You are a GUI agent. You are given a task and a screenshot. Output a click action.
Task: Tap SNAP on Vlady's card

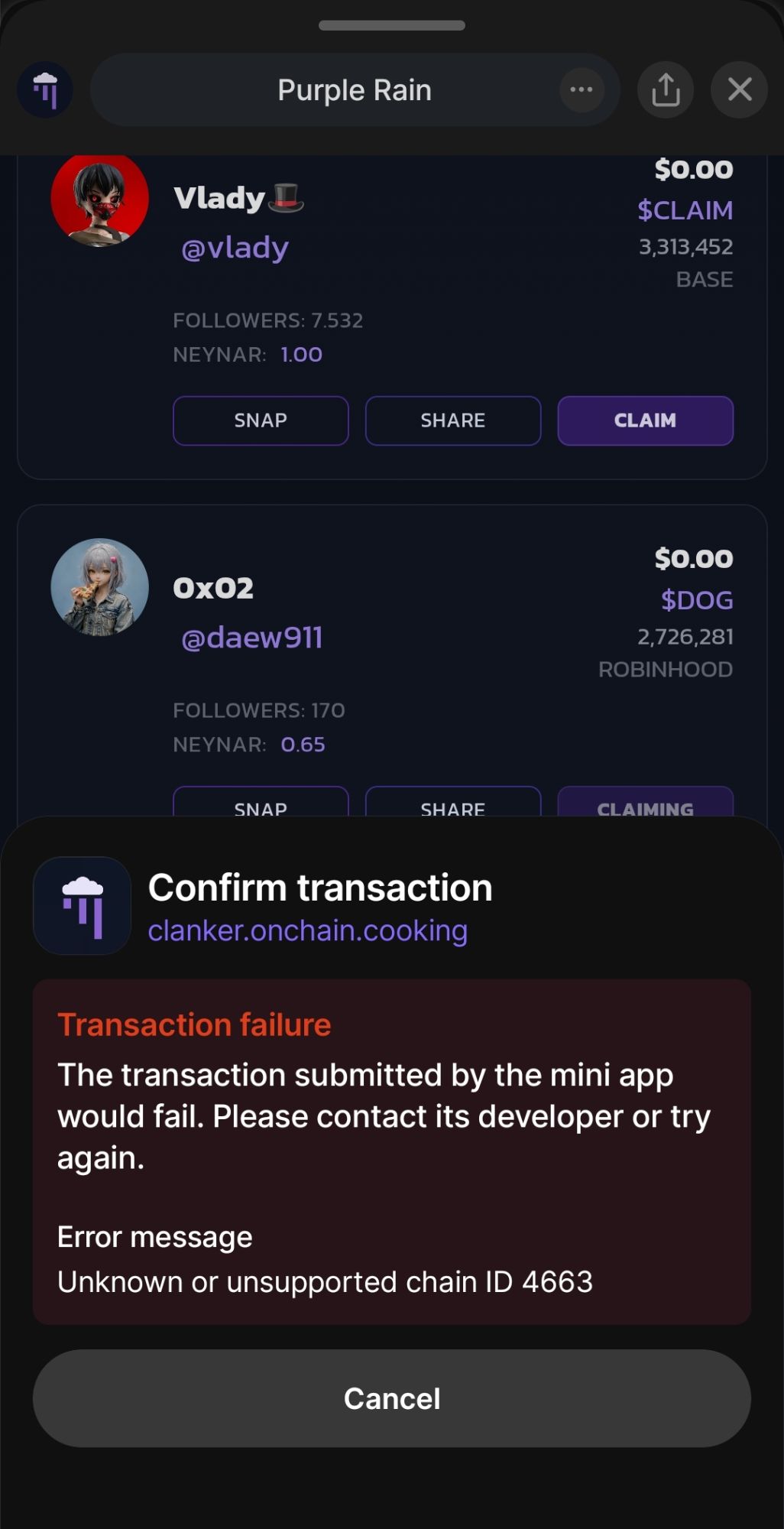261,420
